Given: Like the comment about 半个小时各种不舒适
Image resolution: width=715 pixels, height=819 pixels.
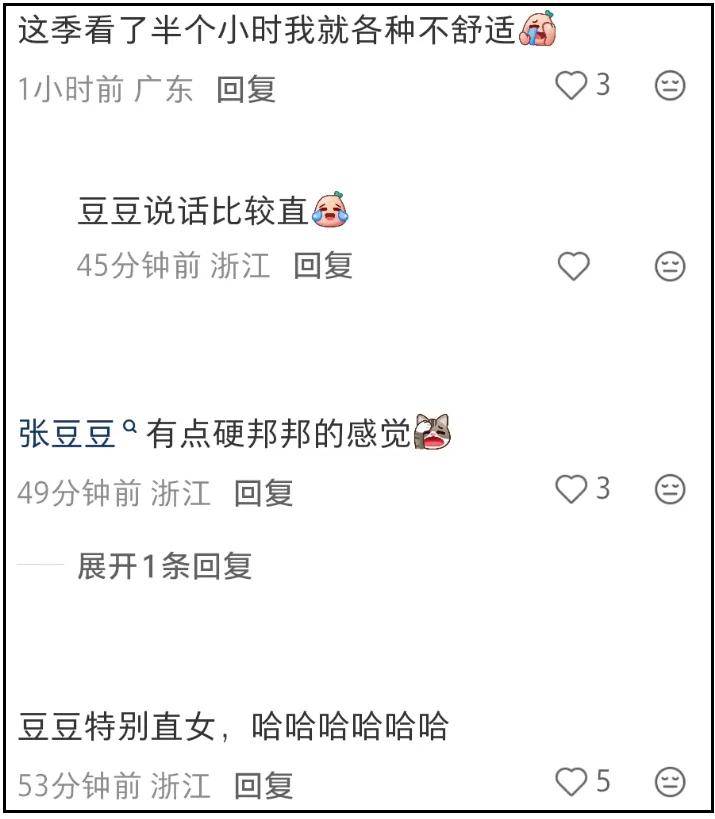Looking at the screenshot, I should pos(571,87).
